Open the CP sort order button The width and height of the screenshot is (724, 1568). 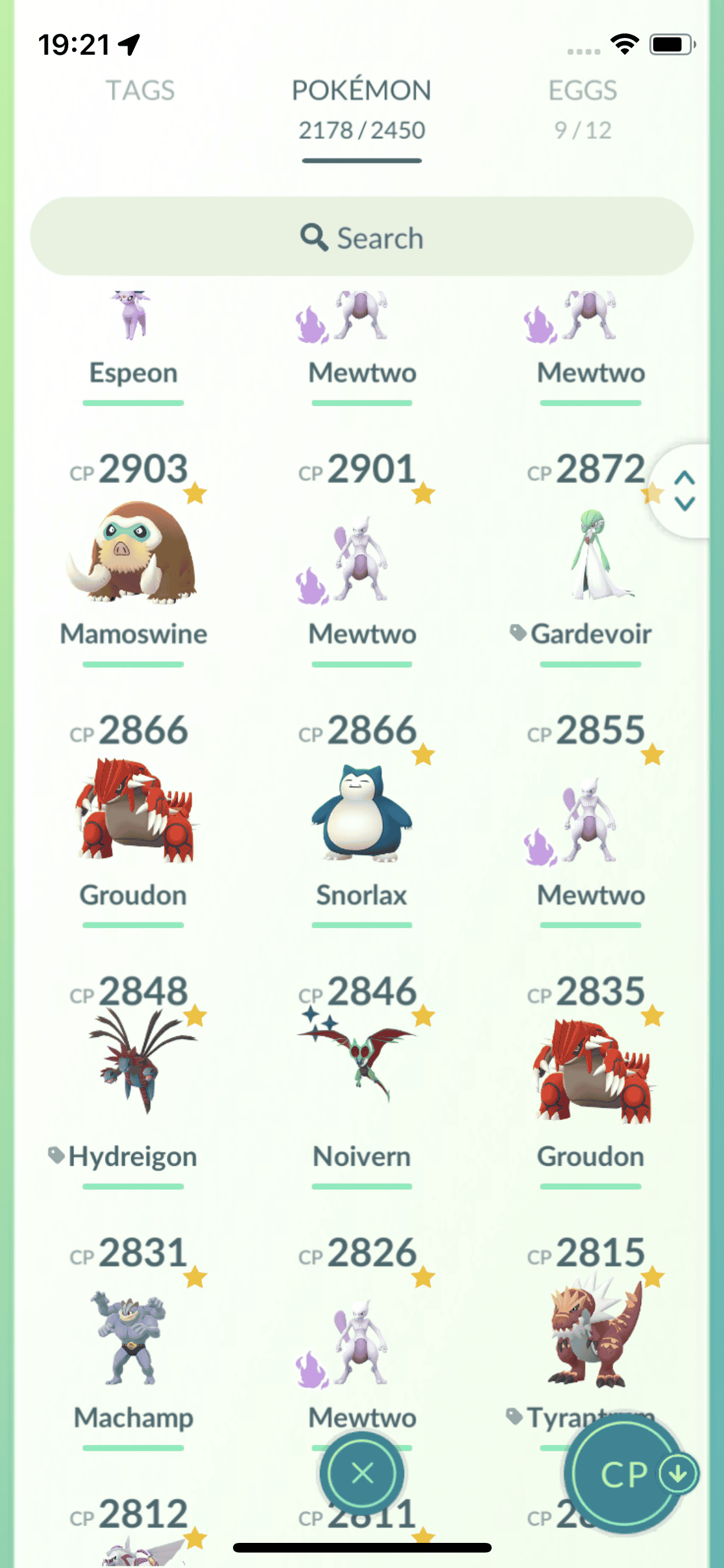pos(629,1473)
